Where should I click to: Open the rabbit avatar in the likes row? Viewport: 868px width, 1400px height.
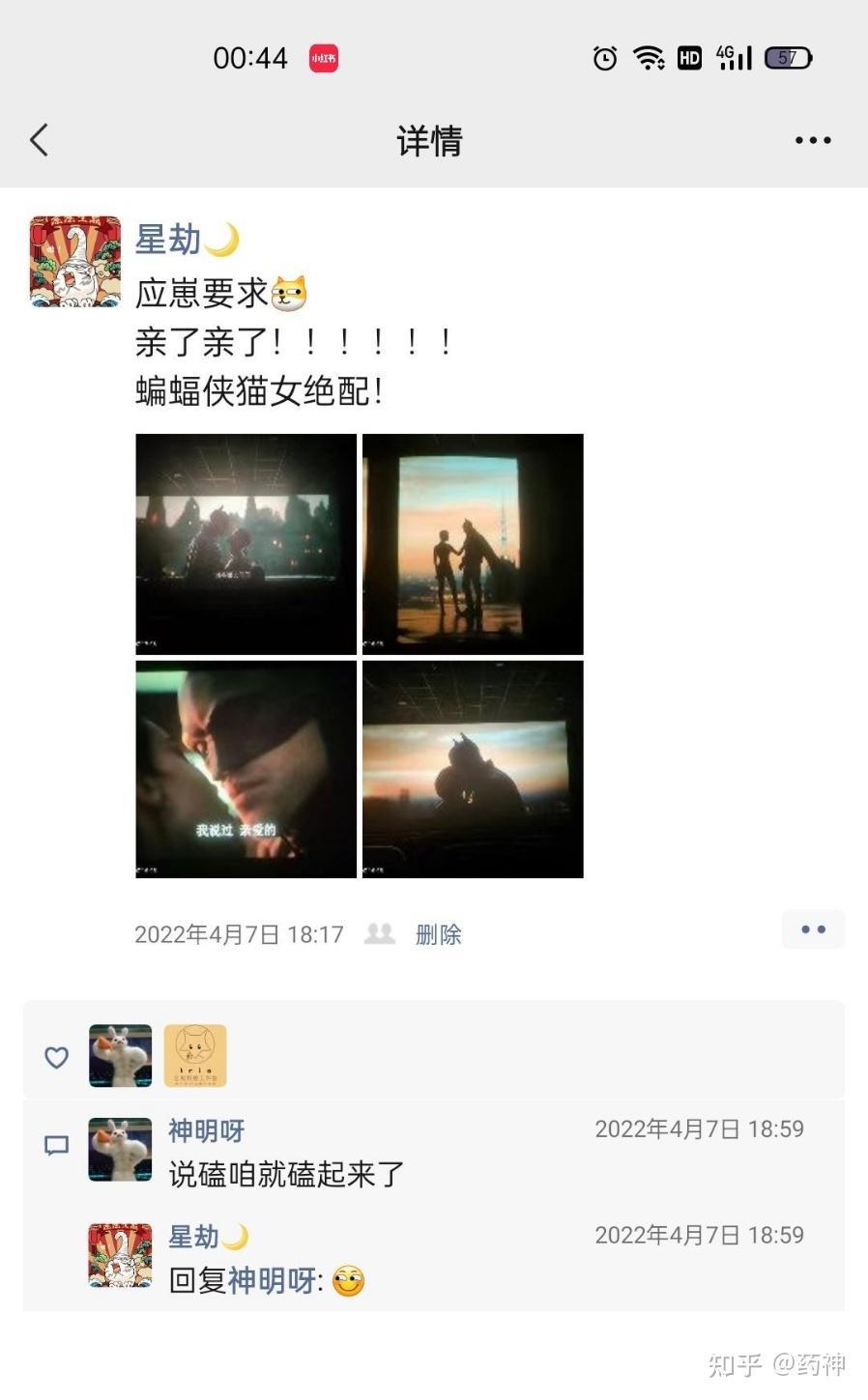pos(120,1055)
